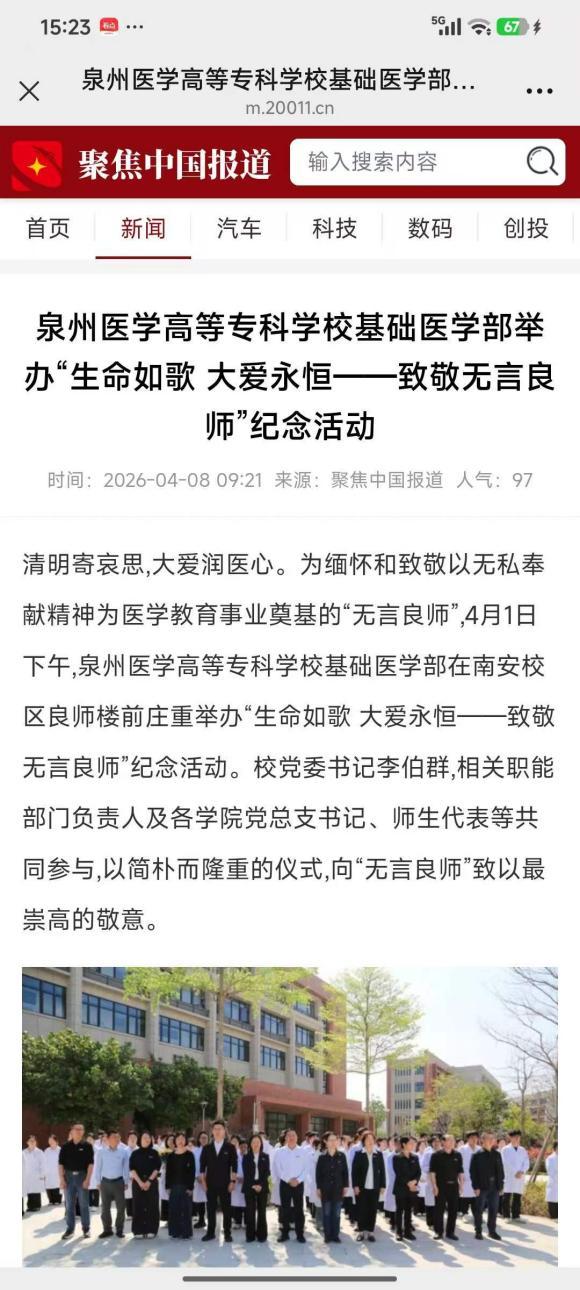Open the 创投 tab
Screen dimensions: 580x1290
coord(526,229)
